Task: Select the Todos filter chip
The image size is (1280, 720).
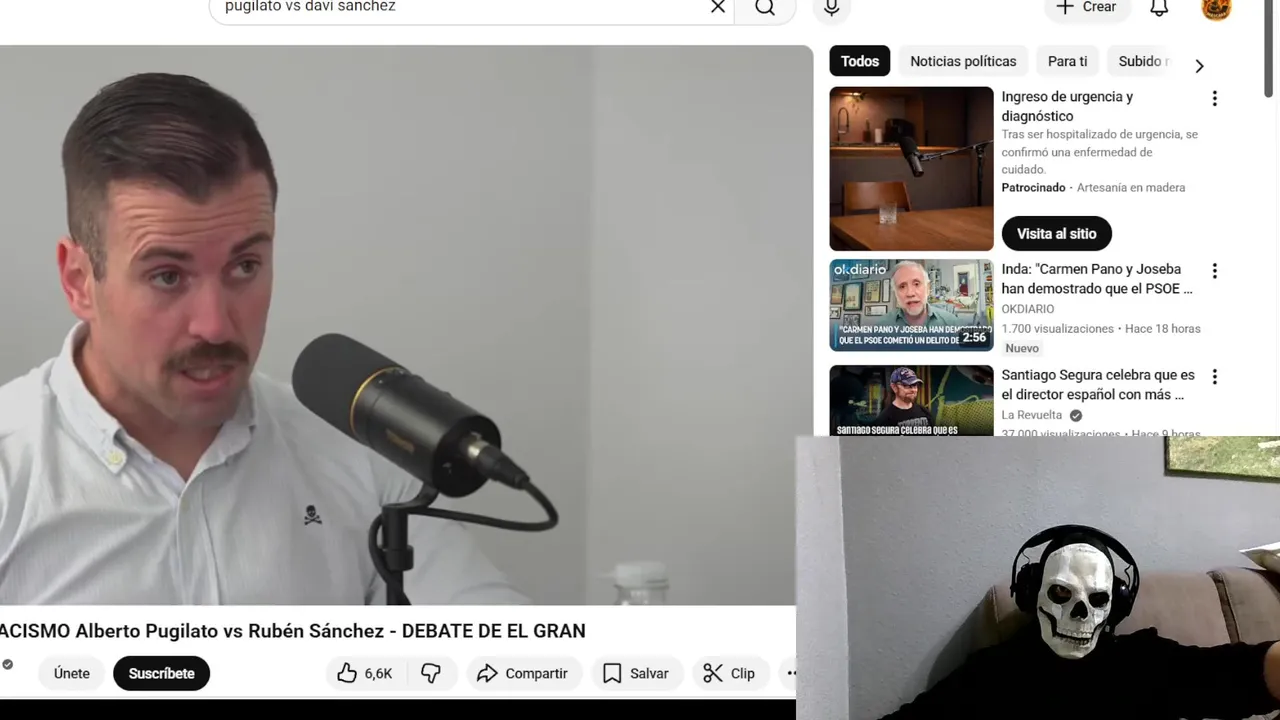Action: (x=859, y=61)
